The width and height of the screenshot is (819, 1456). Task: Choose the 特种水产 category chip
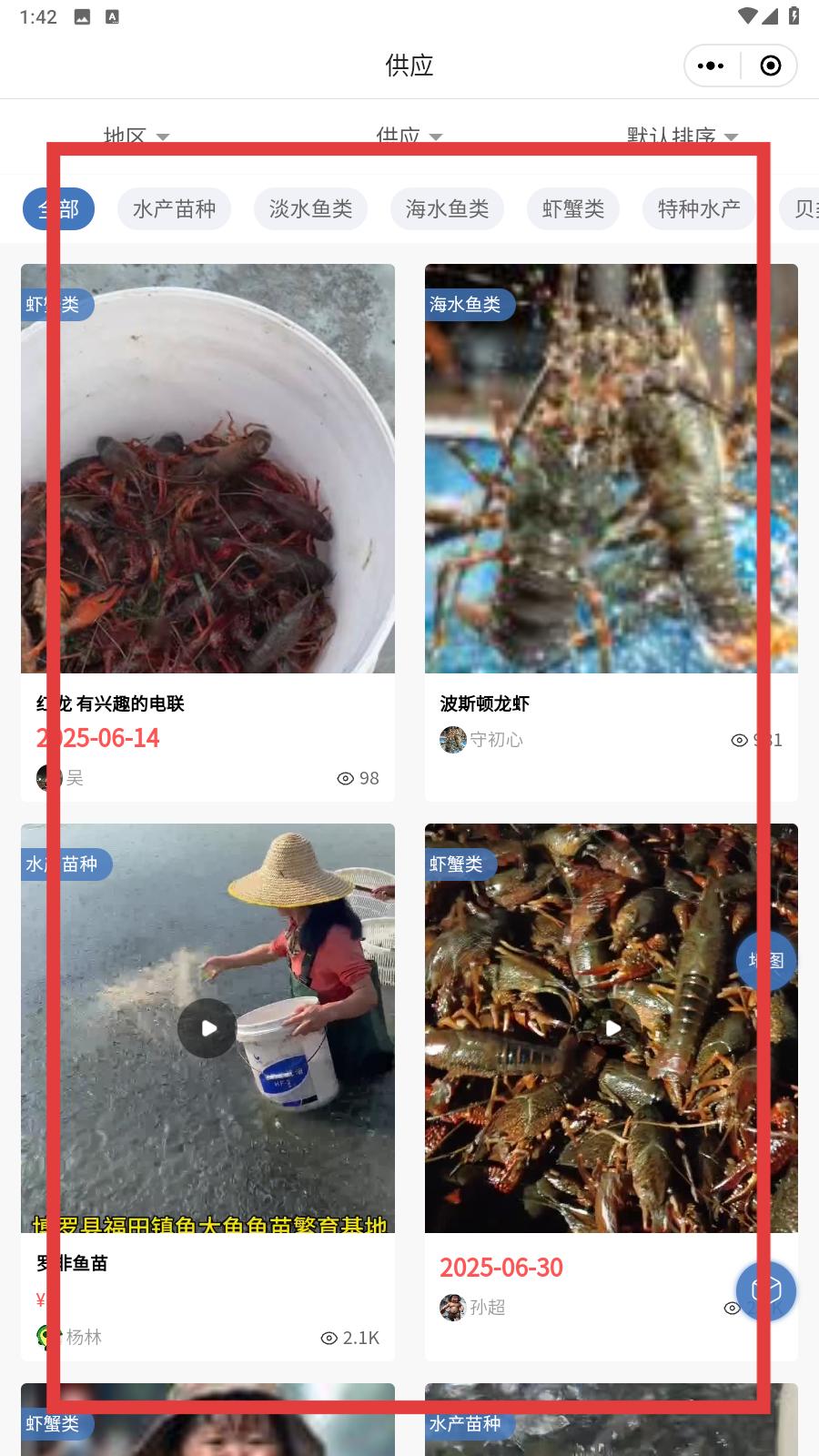(699, 208)
